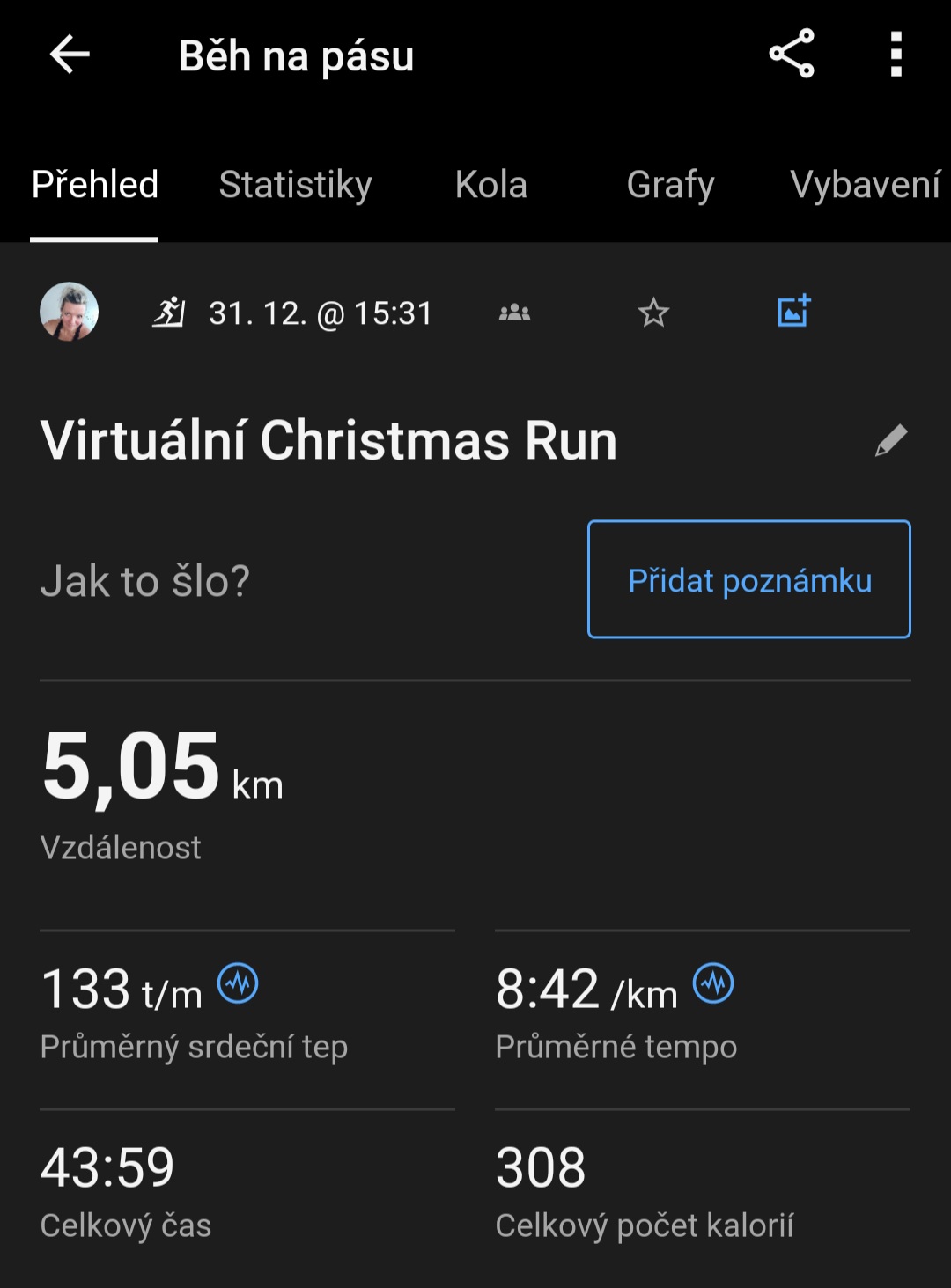Open the Kola tab
The width and height of the screenshot is (951, 1288).
[x=490, y=185]
